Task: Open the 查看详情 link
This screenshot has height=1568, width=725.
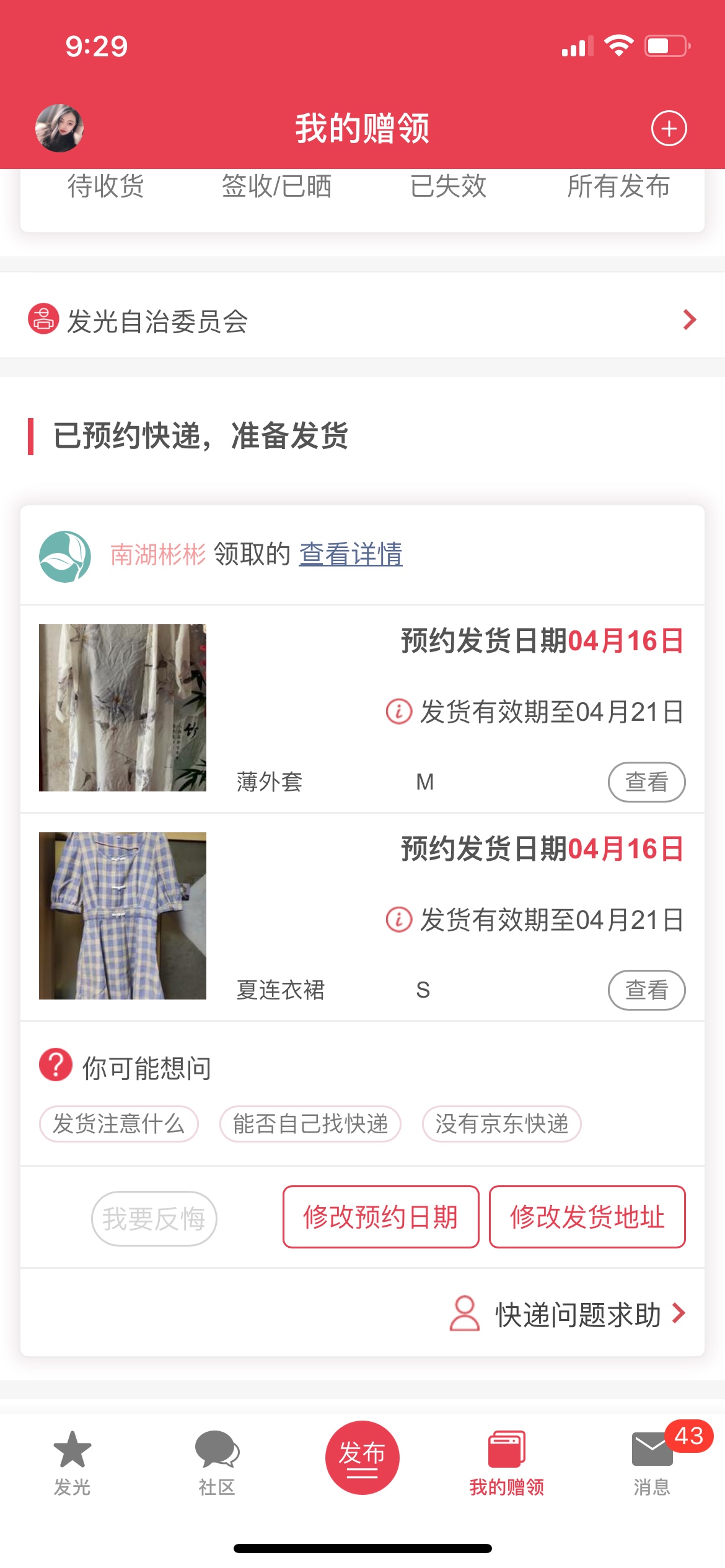Action: tap(351, 554)
